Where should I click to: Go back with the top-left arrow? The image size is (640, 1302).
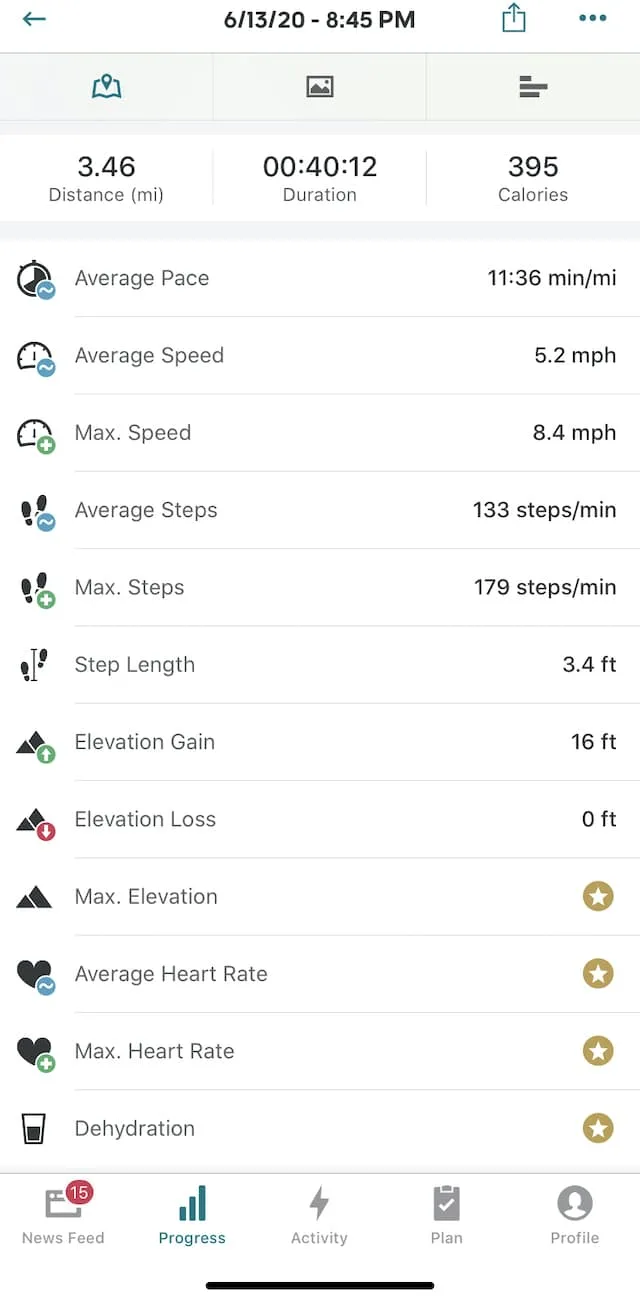34,19
